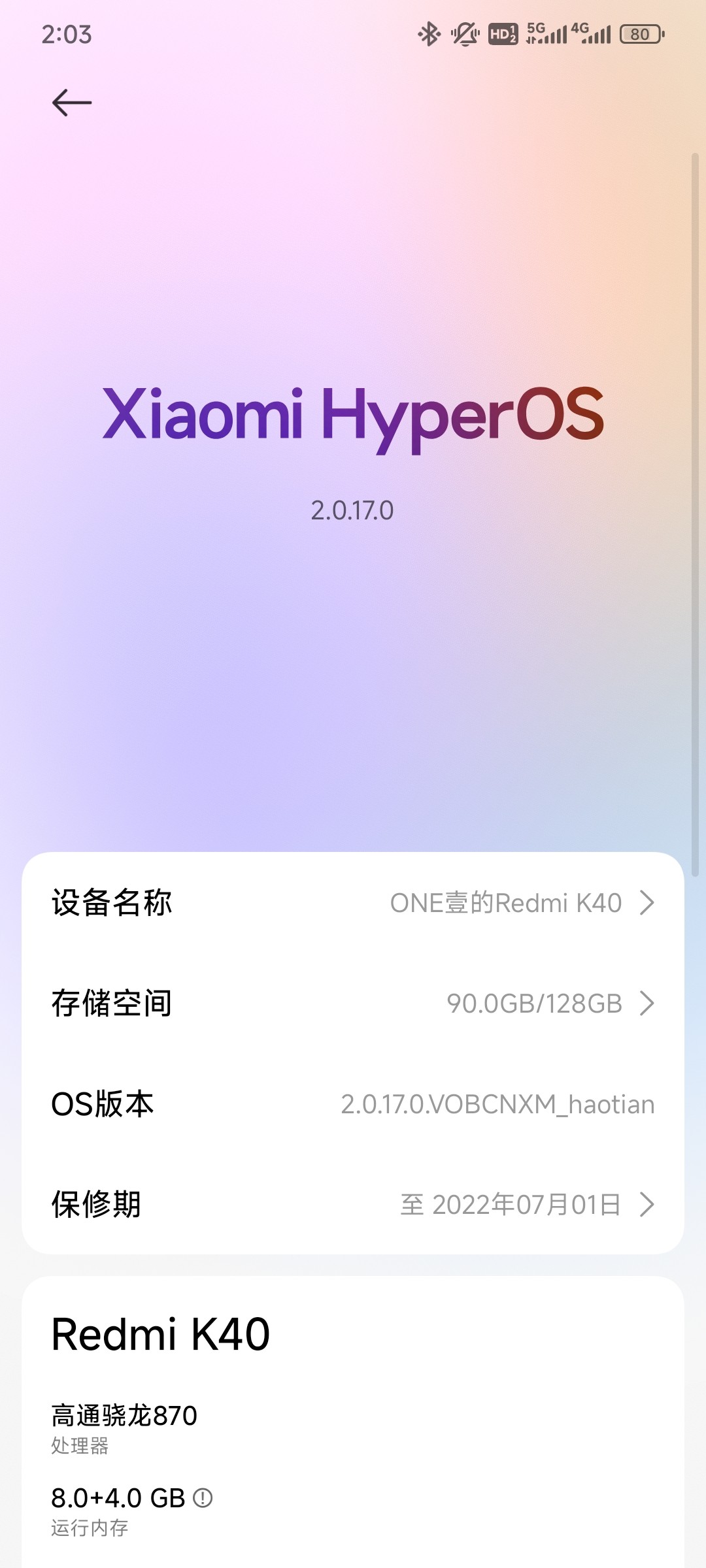
Task: Go back using the top-left arrow
Action: [x=72, y=103]
